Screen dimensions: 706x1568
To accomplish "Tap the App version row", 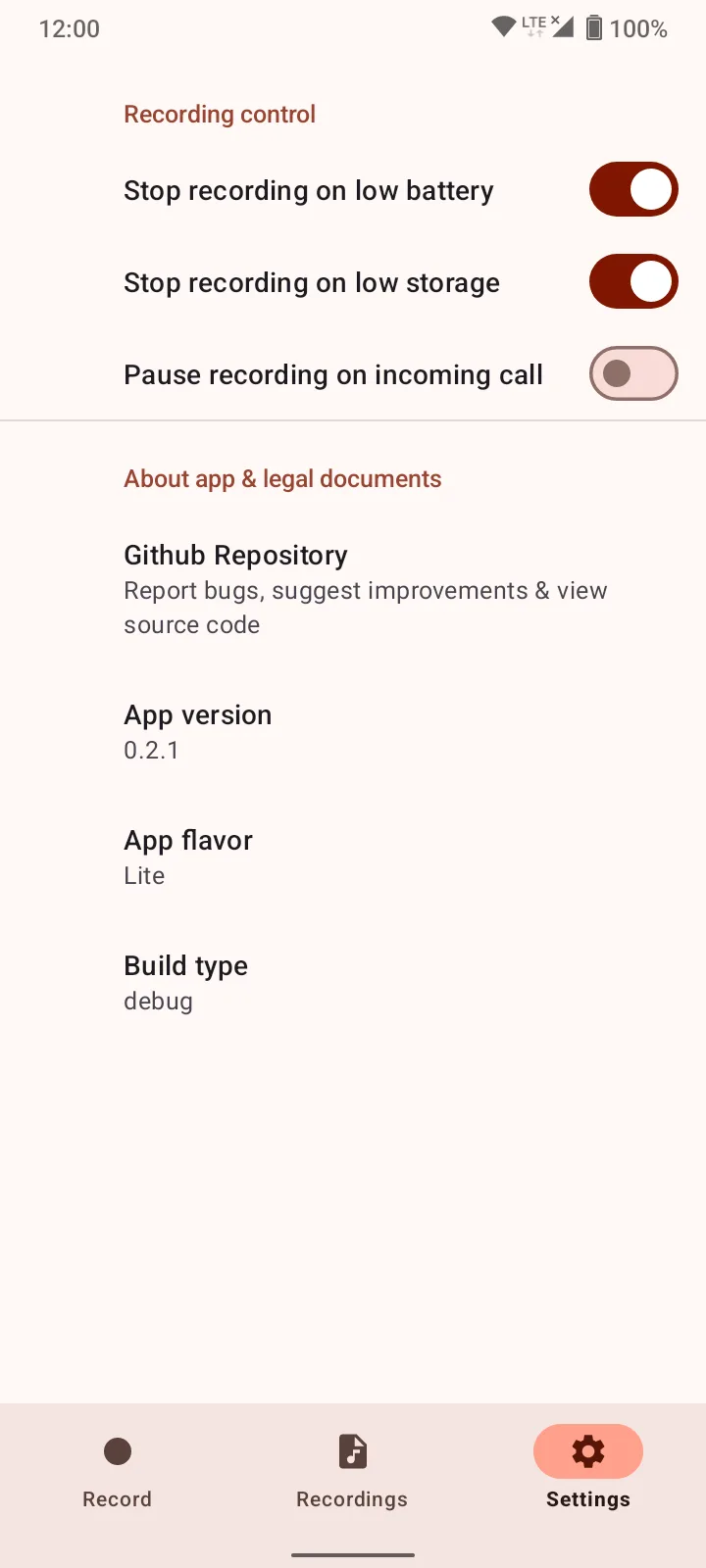I will tap(353, 732).
